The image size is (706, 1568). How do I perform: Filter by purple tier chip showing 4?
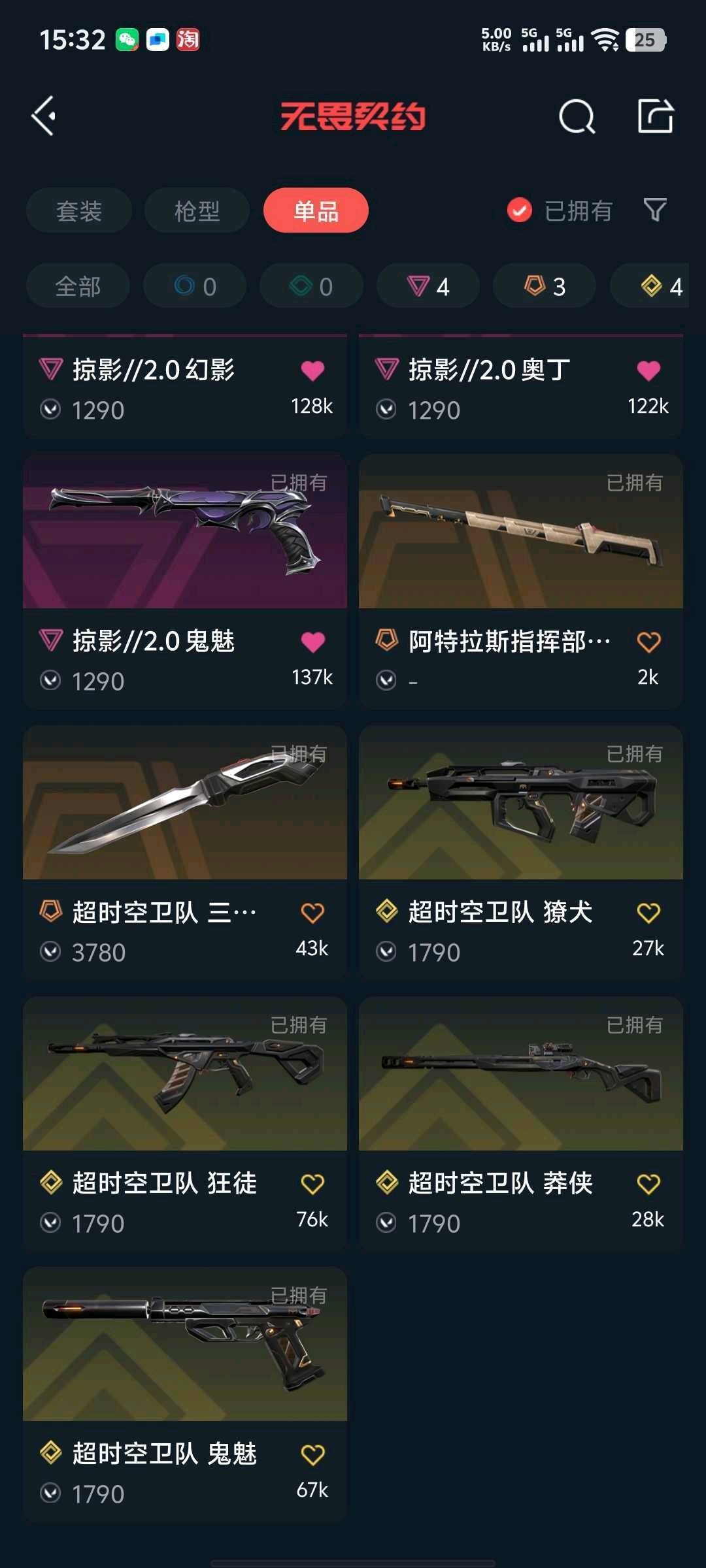point(428,286)
